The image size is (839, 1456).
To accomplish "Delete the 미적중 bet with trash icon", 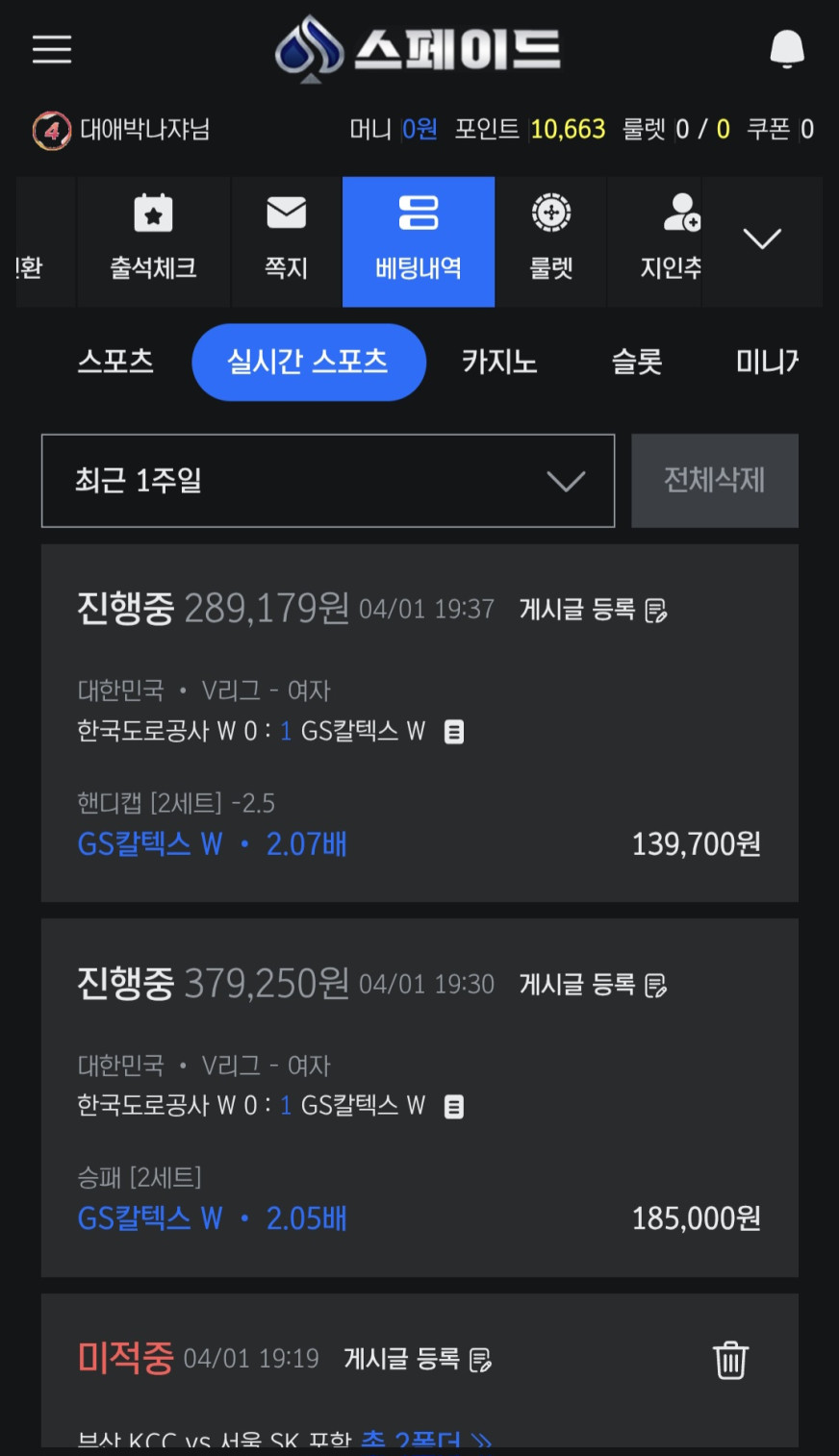I will tap(730, 1360).
